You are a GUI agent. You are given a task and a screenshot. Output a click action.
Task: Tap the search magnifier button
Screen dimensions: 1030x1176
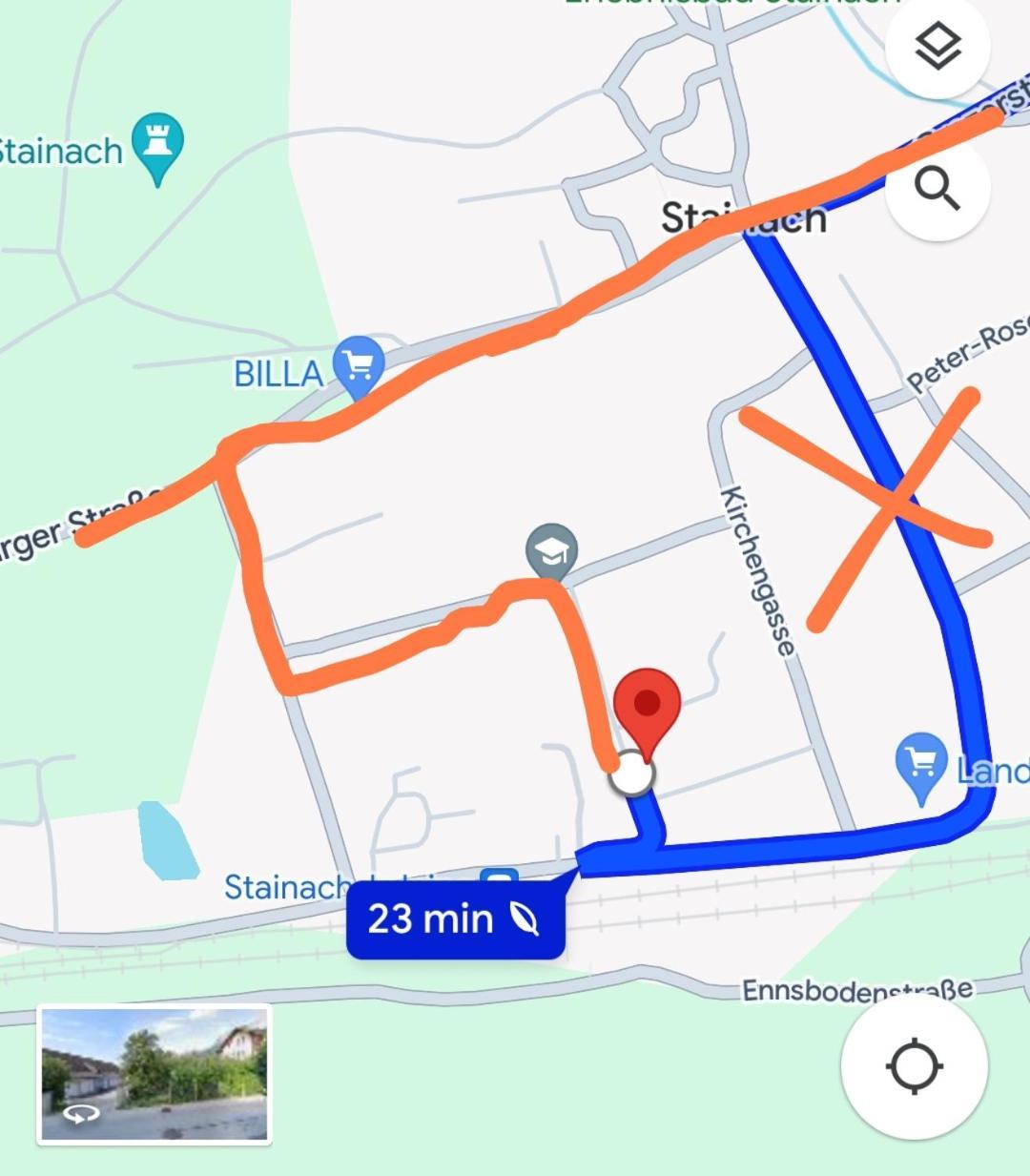(937, 187)
